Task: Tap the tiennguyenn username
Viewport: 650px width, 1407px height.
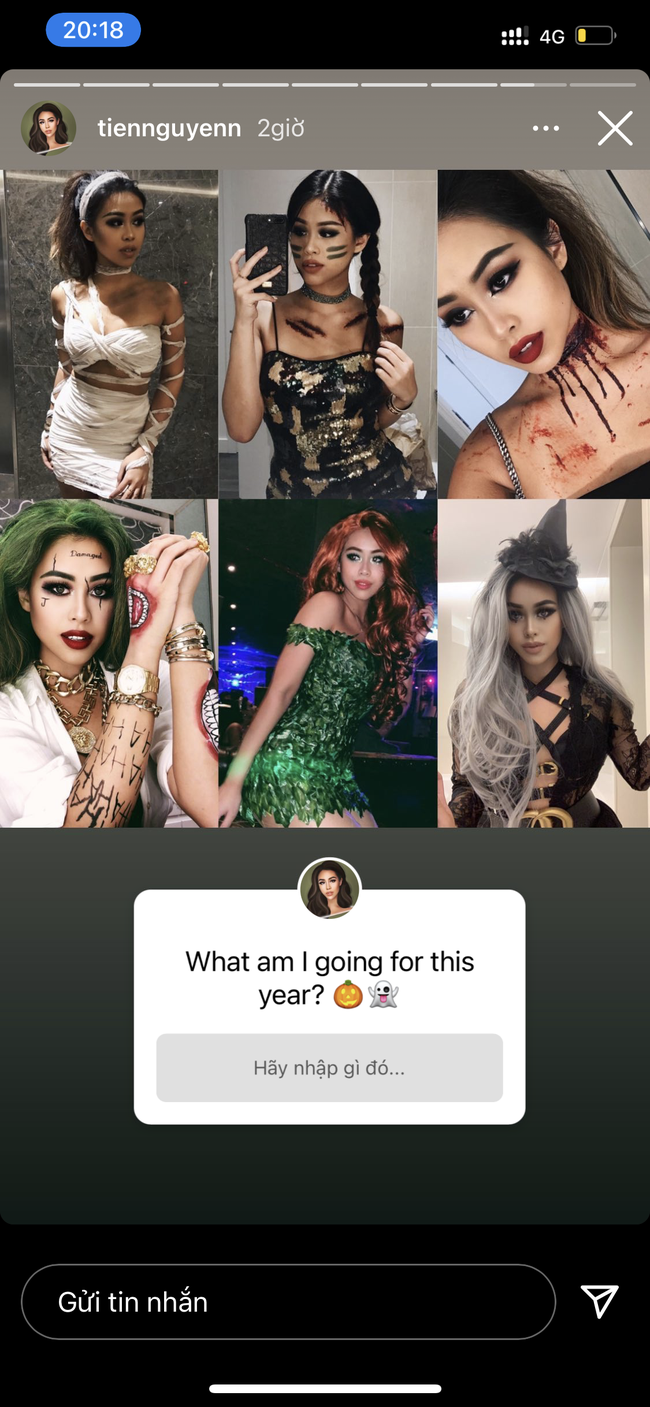Action: 170,129
